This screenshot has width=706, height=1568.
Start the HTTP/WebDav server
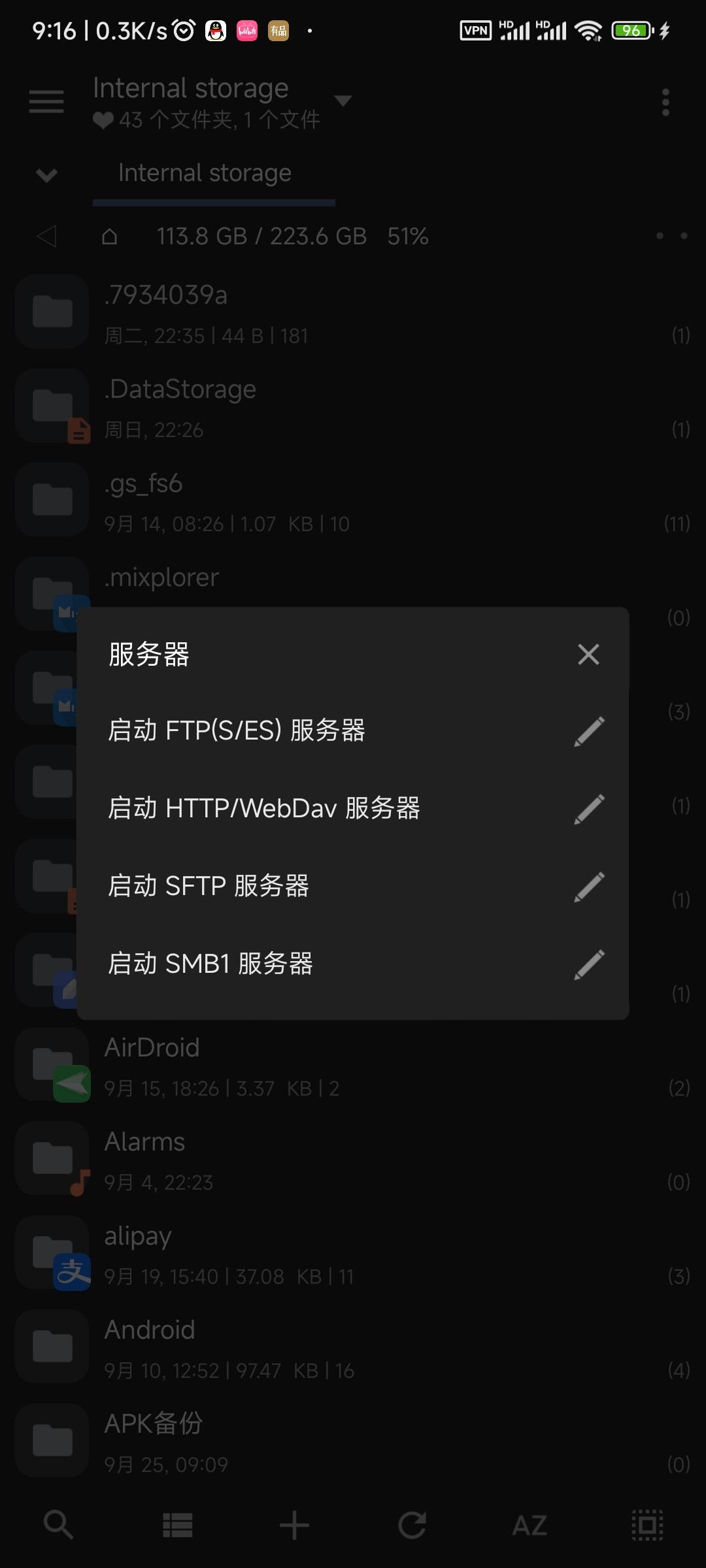coord(264,808)
